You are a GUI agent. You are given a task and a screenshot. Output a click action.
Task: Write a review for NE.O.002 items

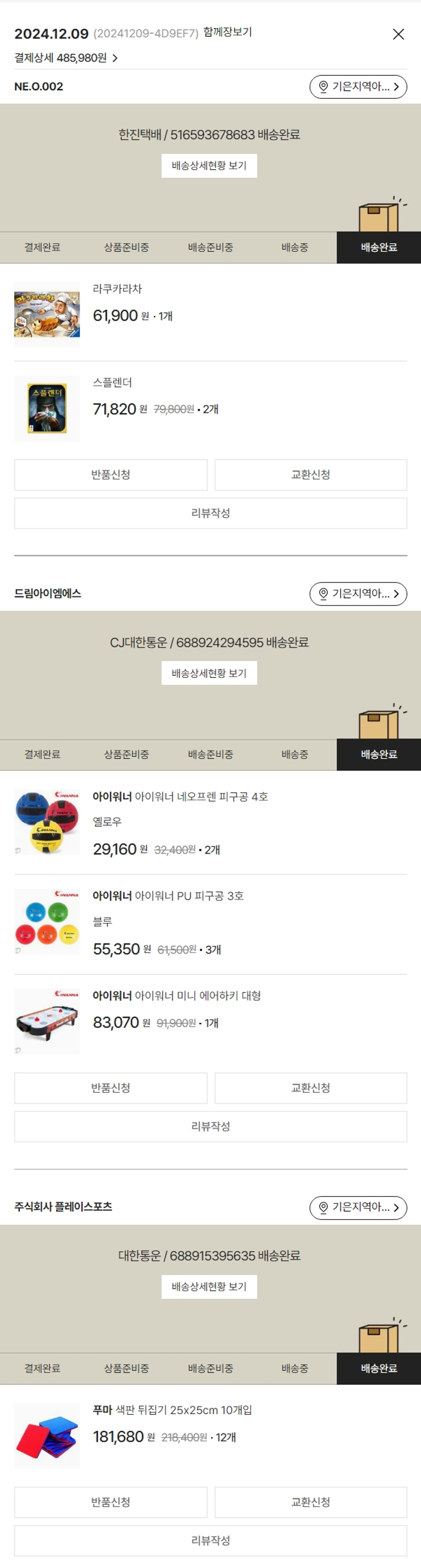210,513
